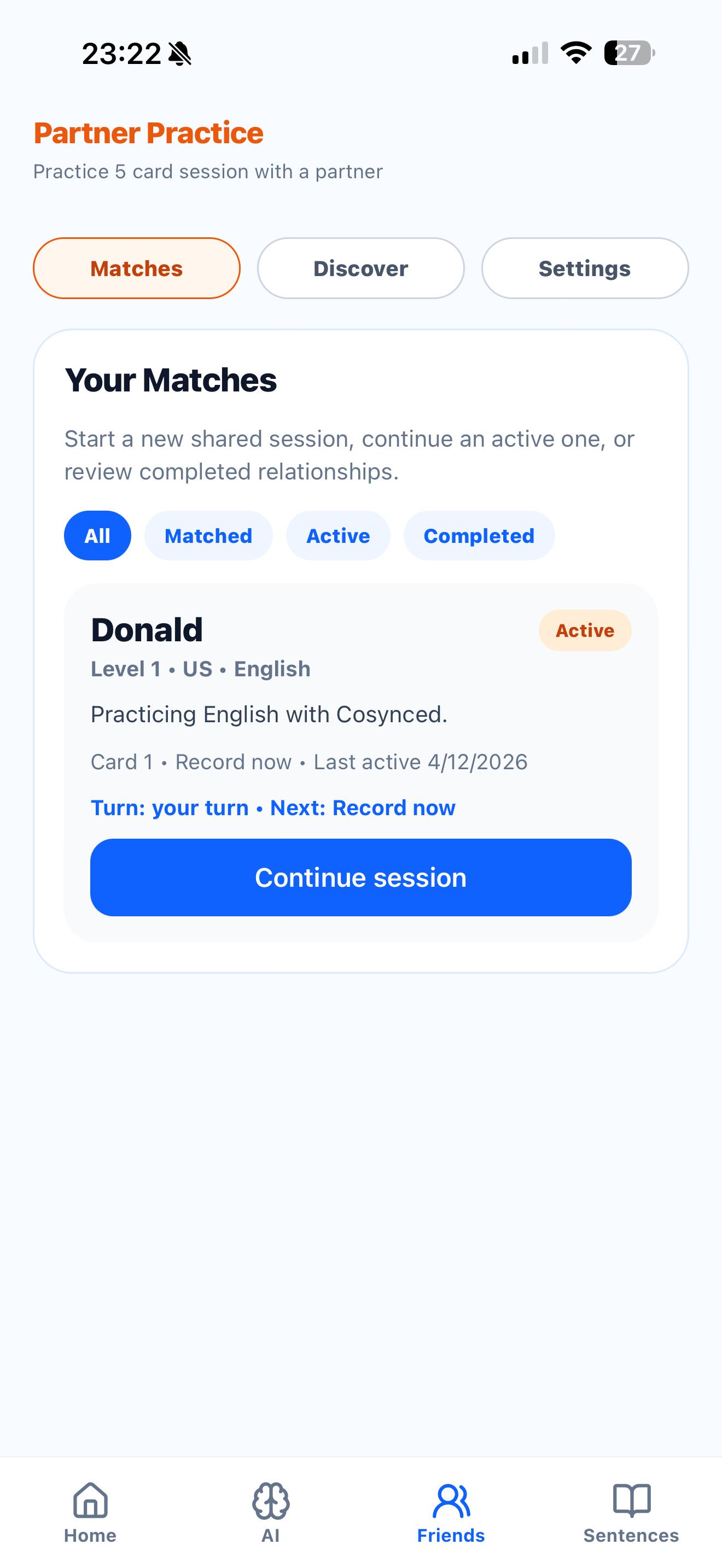Switch to the Discover tab
Image resolution: width=722 pixels, height=1568 pixels.
click(360, 268)
